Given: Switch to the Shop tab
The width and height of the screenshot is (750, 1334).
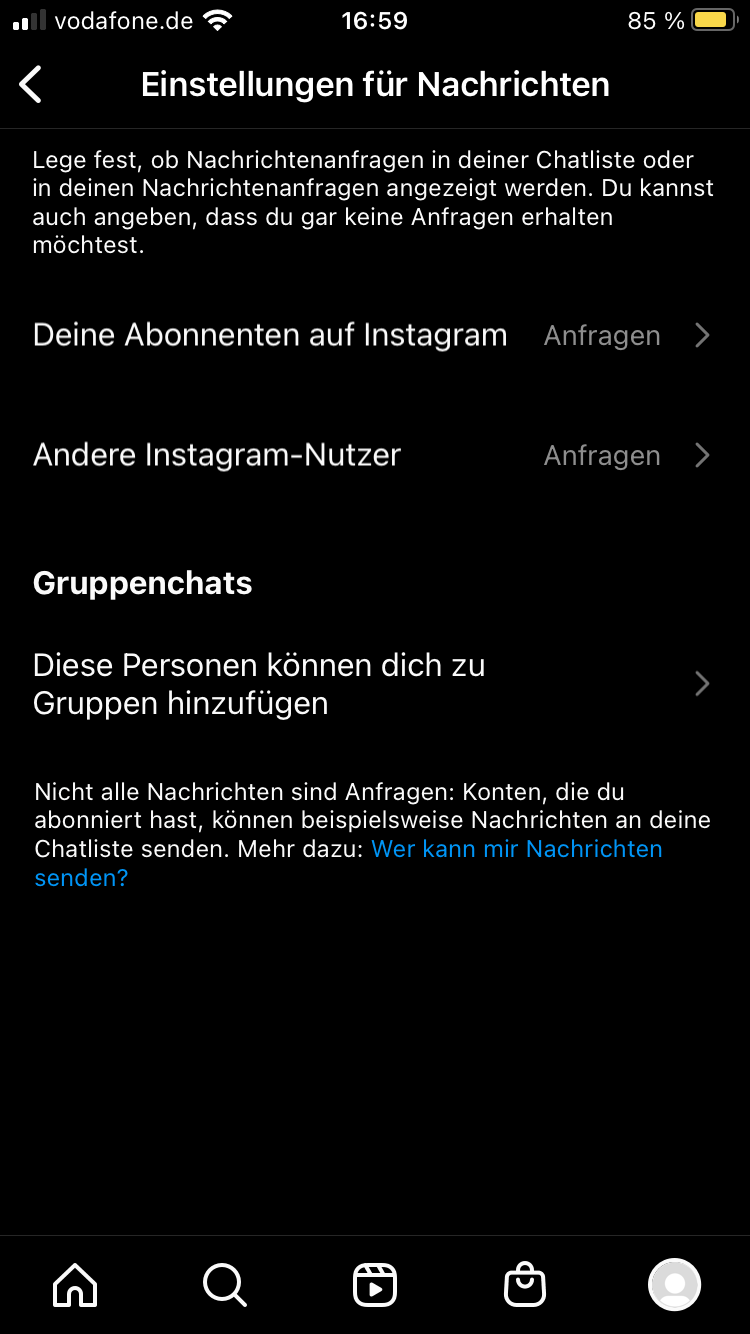Looking at the screenshot, I should [525, 1284].
